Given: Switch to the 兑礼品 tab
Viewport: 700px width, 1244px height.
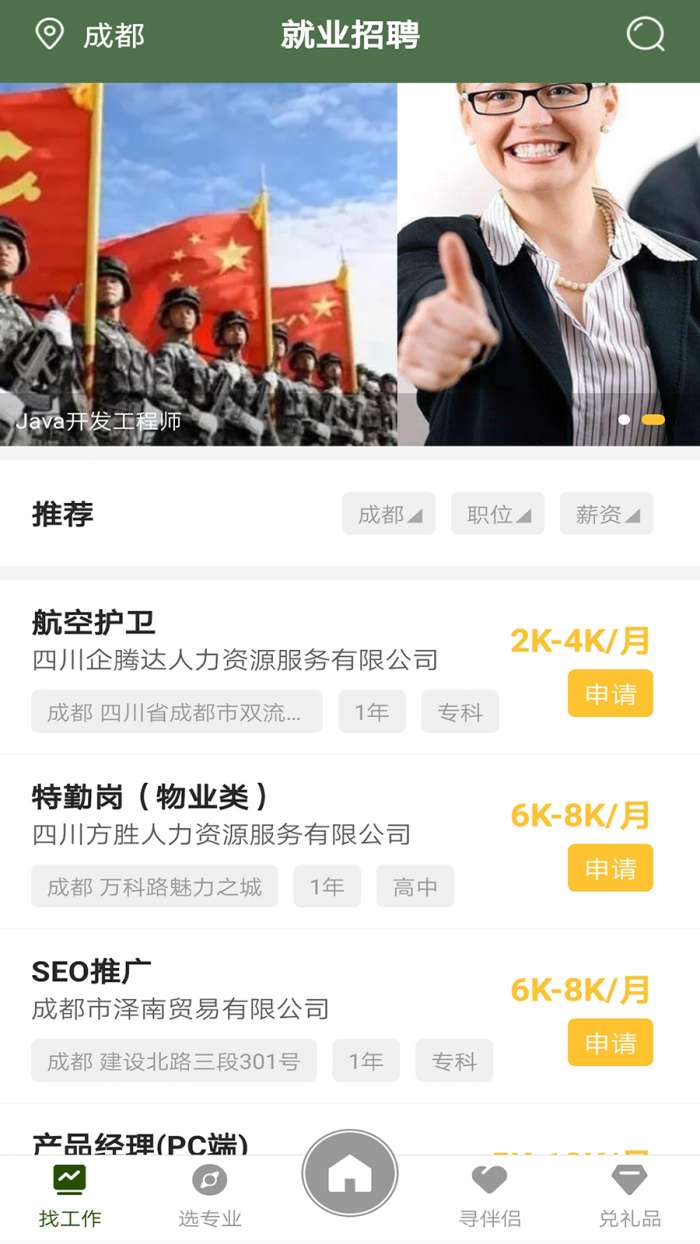Looking at the screenshot, I should tap(629, 1196).
